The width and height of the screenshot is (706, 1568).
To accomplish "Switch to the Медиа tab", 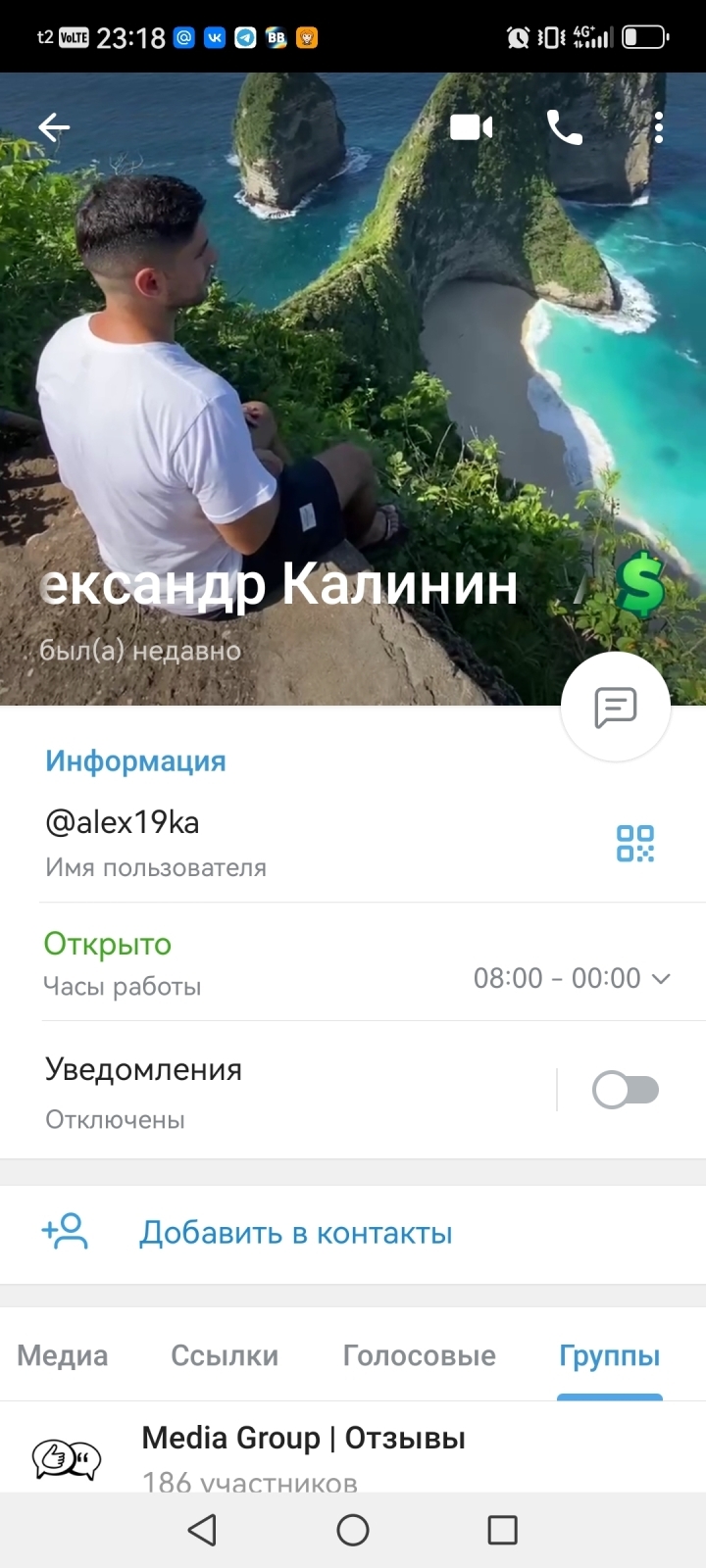I will pyautogui.click(x=61, y=1355).
